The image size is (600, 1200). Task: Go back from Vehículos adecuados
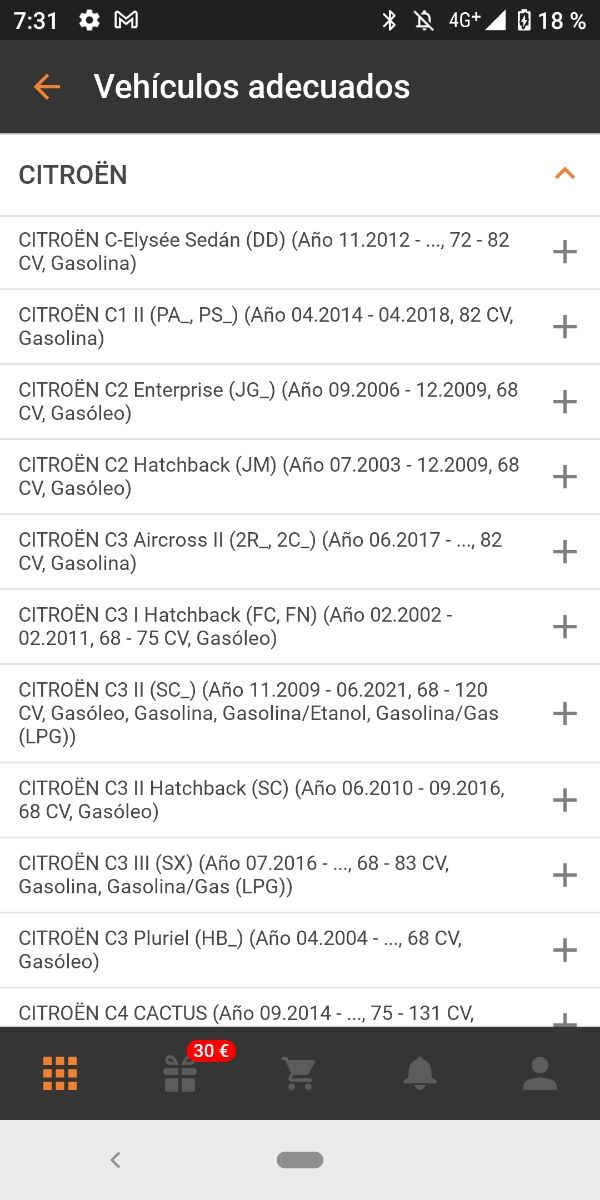(x=47, y=87)
